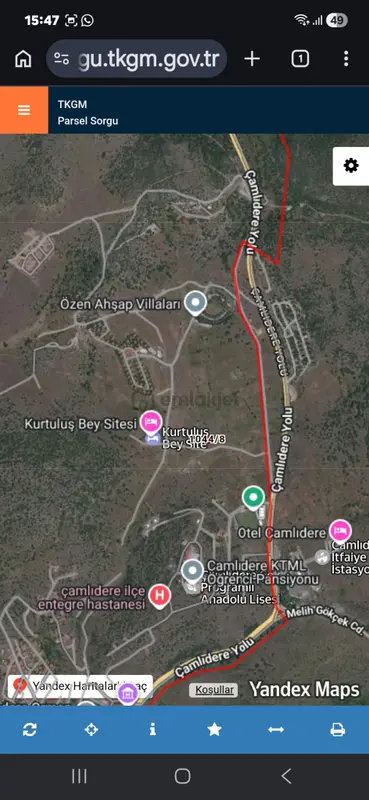Open the browser overflow menu

(x=346, y=59)
